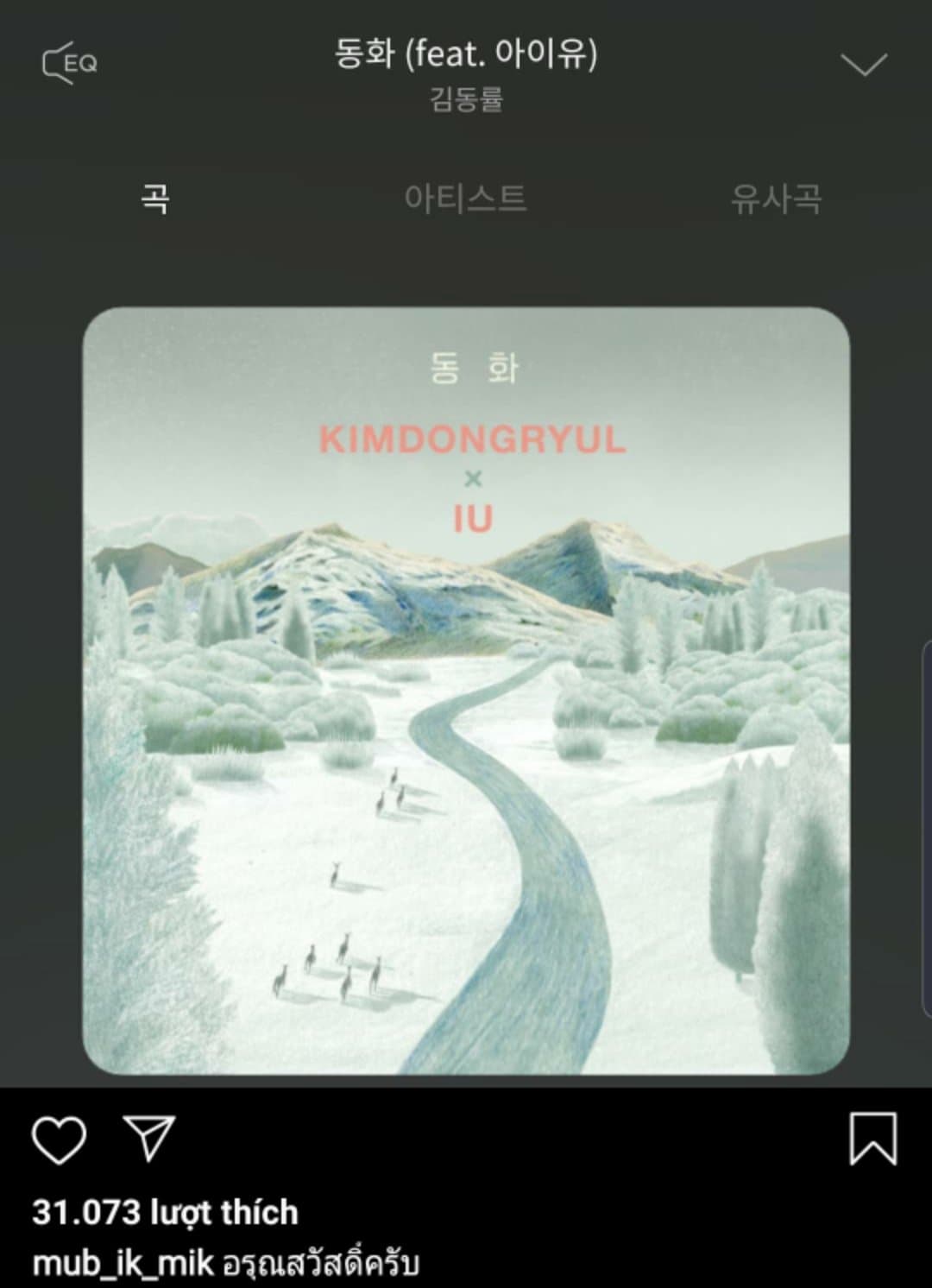Viewport: 932px width, 1288px height.
Task: Open mub_ik_mik's profile from the caption
Action: coord(122,1265)
